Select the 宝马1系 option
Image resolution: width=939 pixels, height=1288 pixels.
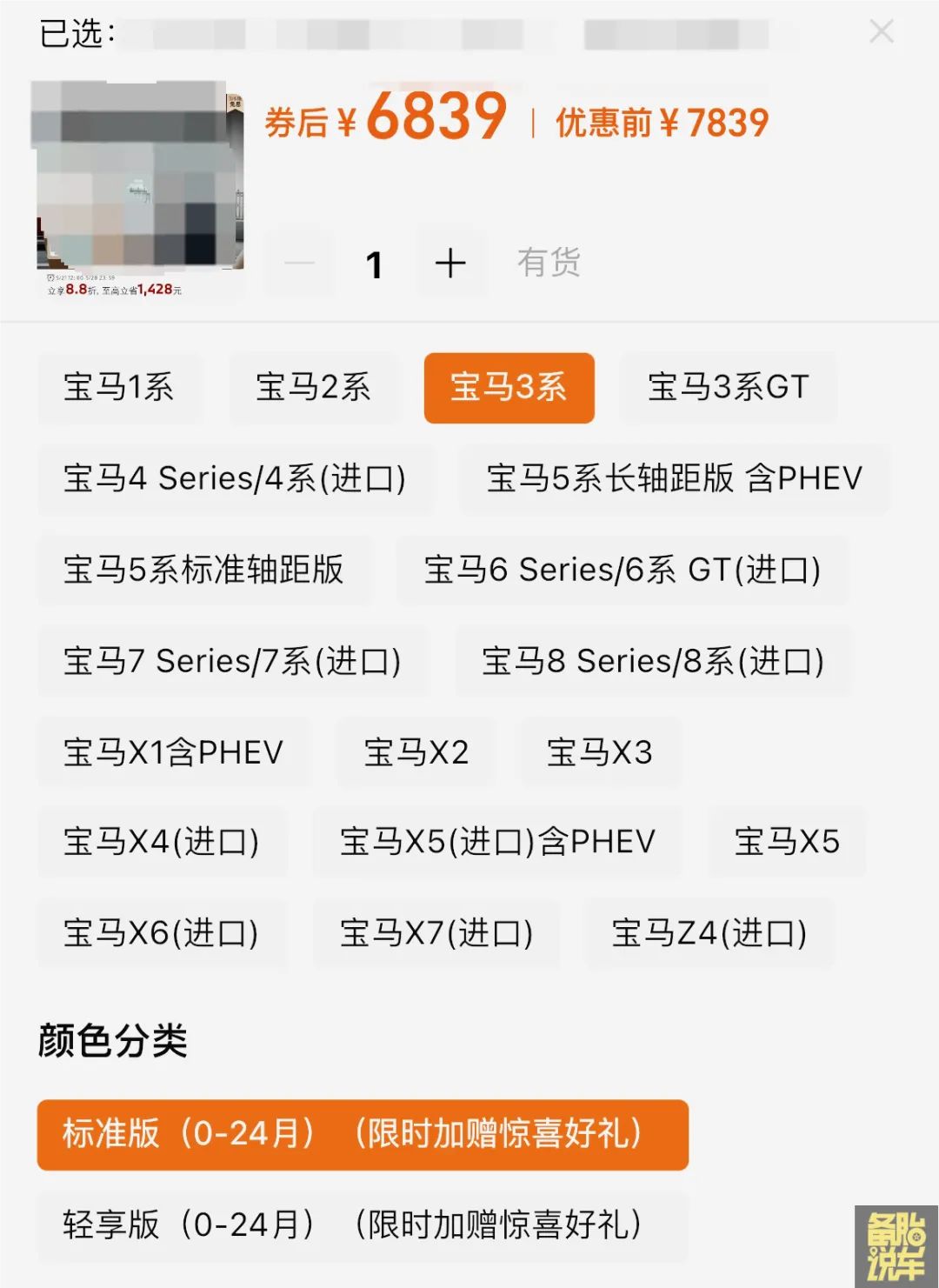tap(119, 388)
